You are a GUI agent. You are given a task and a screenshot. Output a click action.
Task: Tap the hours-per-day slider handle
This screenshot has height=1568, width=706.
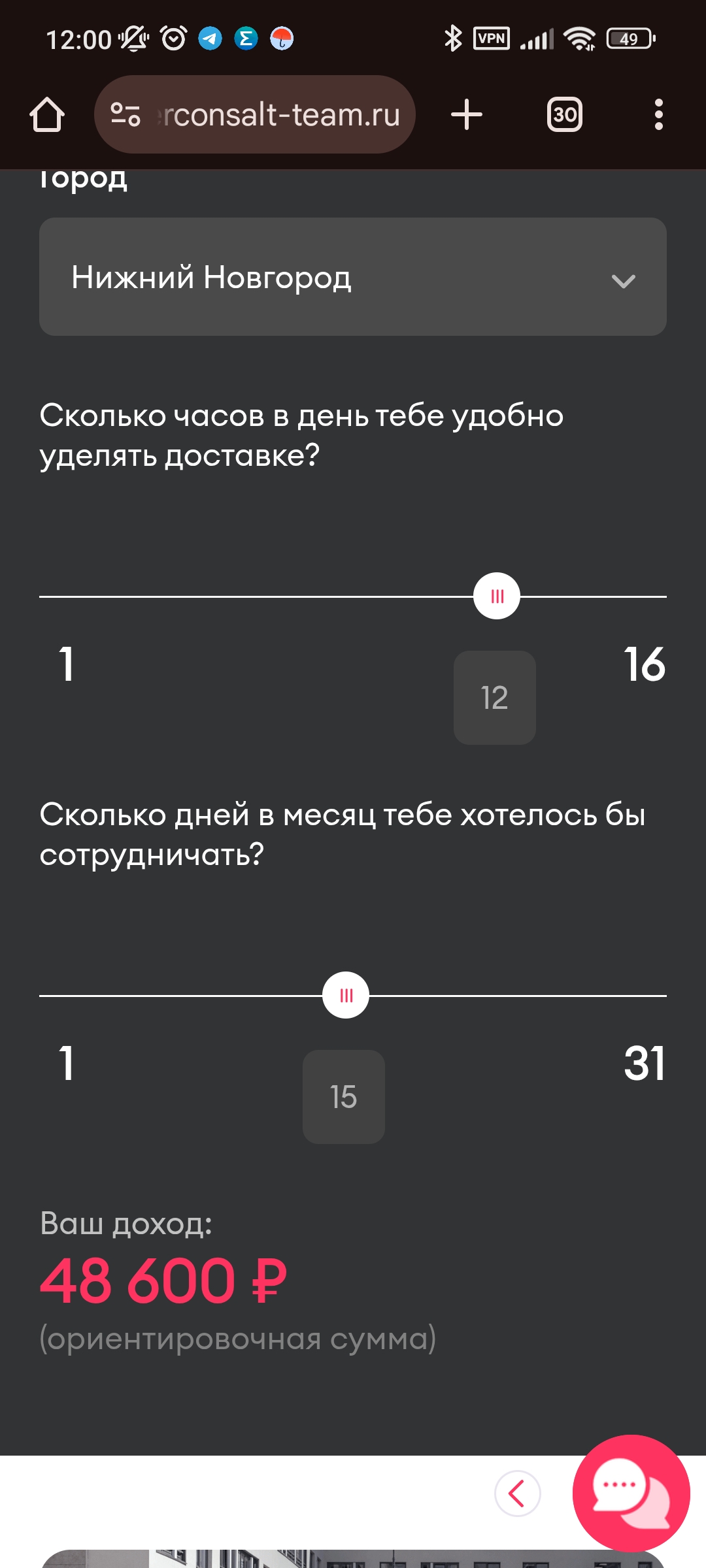click(x=497, y=596)
